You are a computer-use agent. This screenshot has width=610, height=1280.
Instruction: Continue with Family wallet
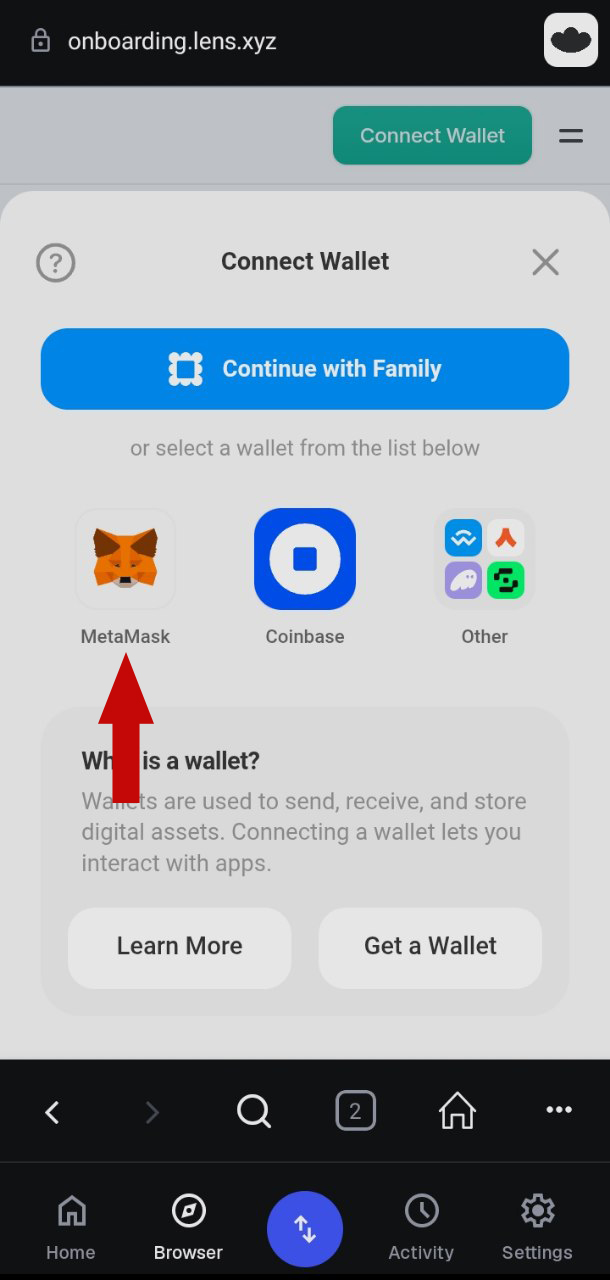pos(305,369)
